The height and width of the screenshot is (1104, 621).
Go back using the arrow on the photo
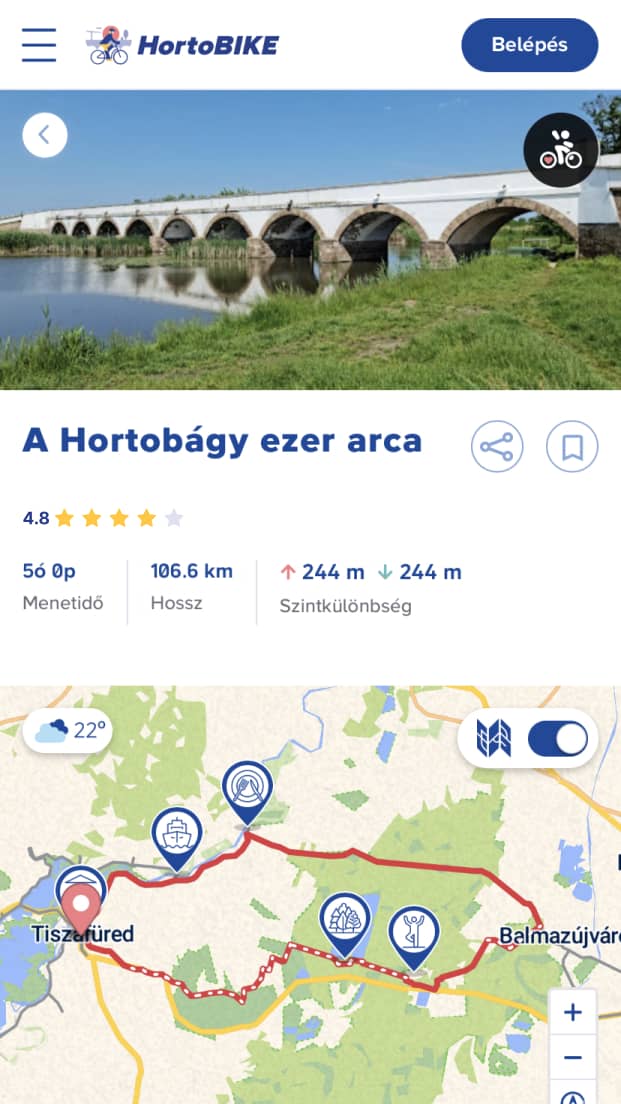point(45,134)
